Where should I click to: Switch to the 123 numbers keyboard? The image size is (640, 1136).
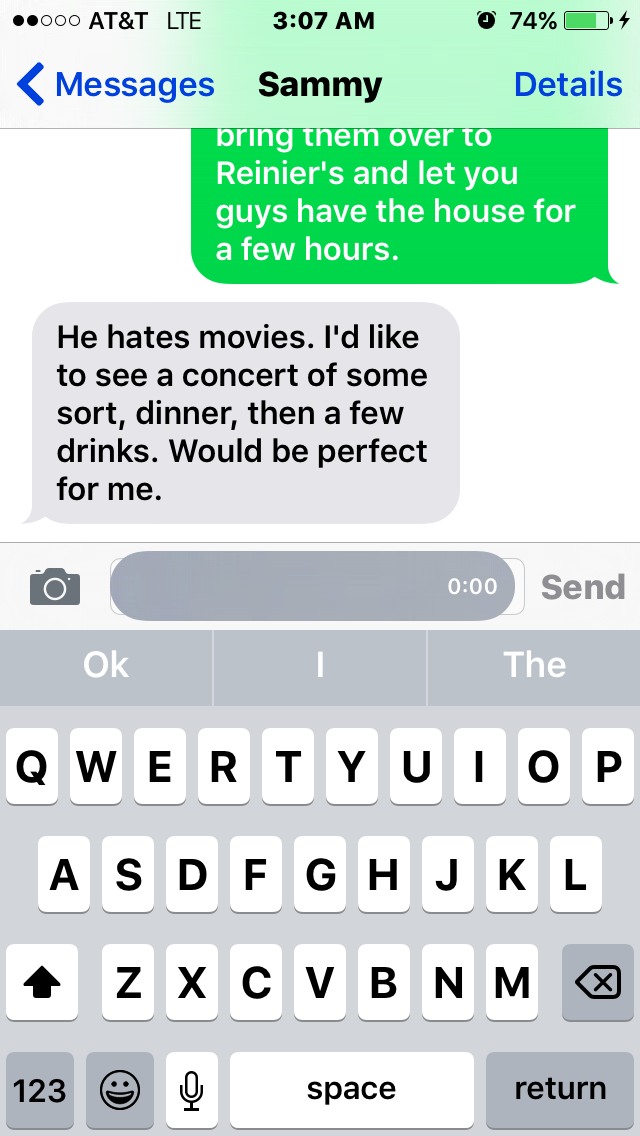pos(40,1089)
